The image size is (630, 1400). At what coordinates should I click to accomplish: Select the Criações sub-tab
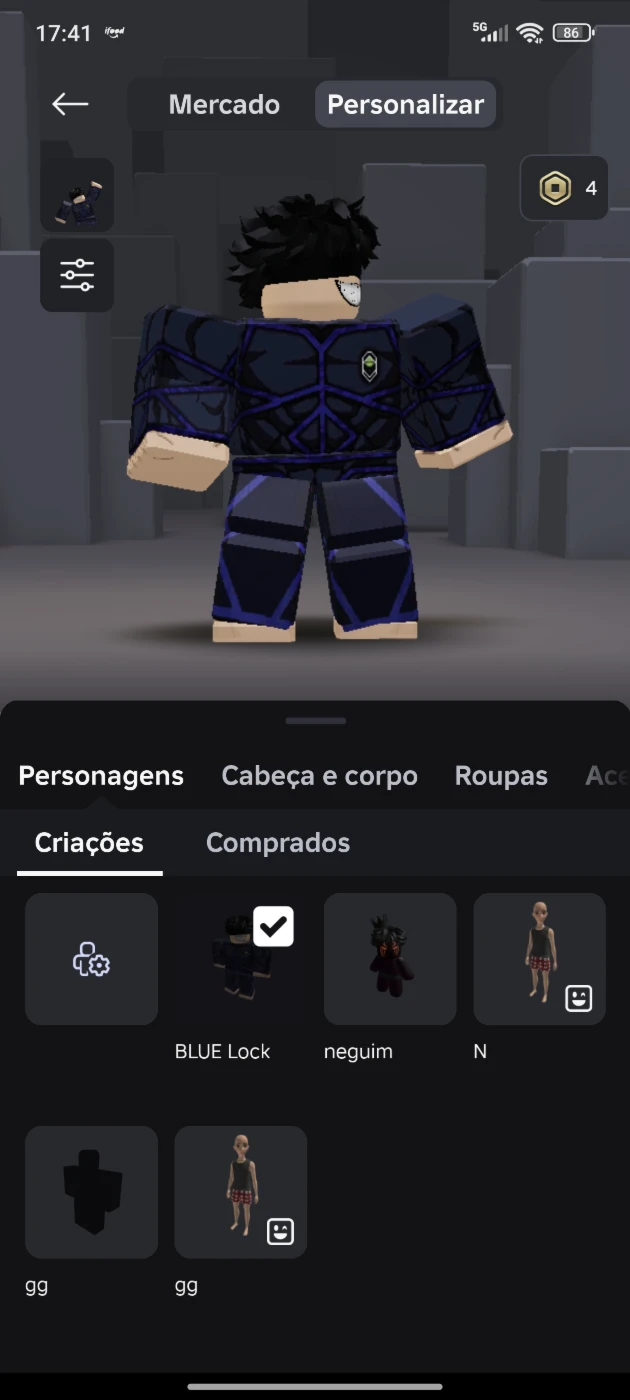click(x=89, y=843)
